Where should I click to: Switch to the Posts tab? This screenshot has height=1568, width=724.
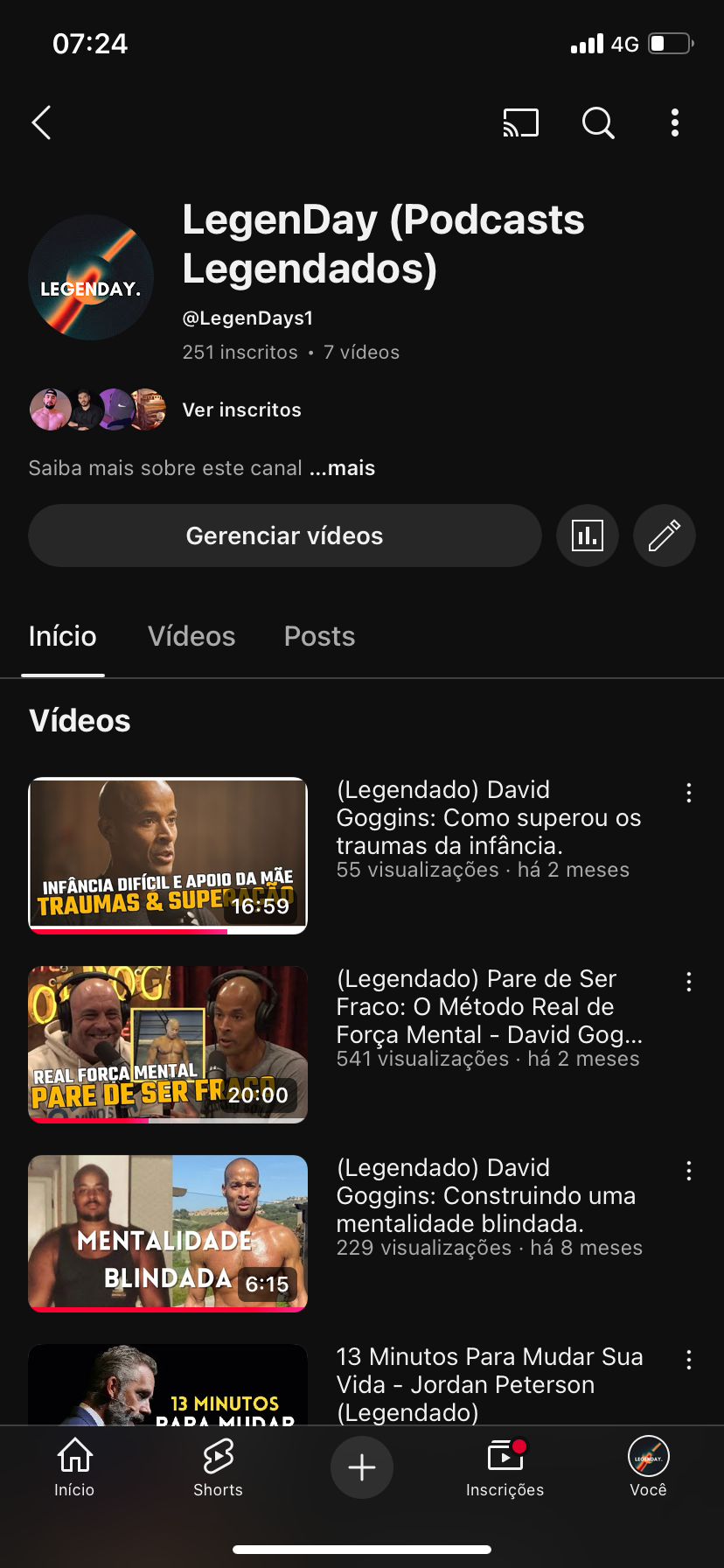319,636
